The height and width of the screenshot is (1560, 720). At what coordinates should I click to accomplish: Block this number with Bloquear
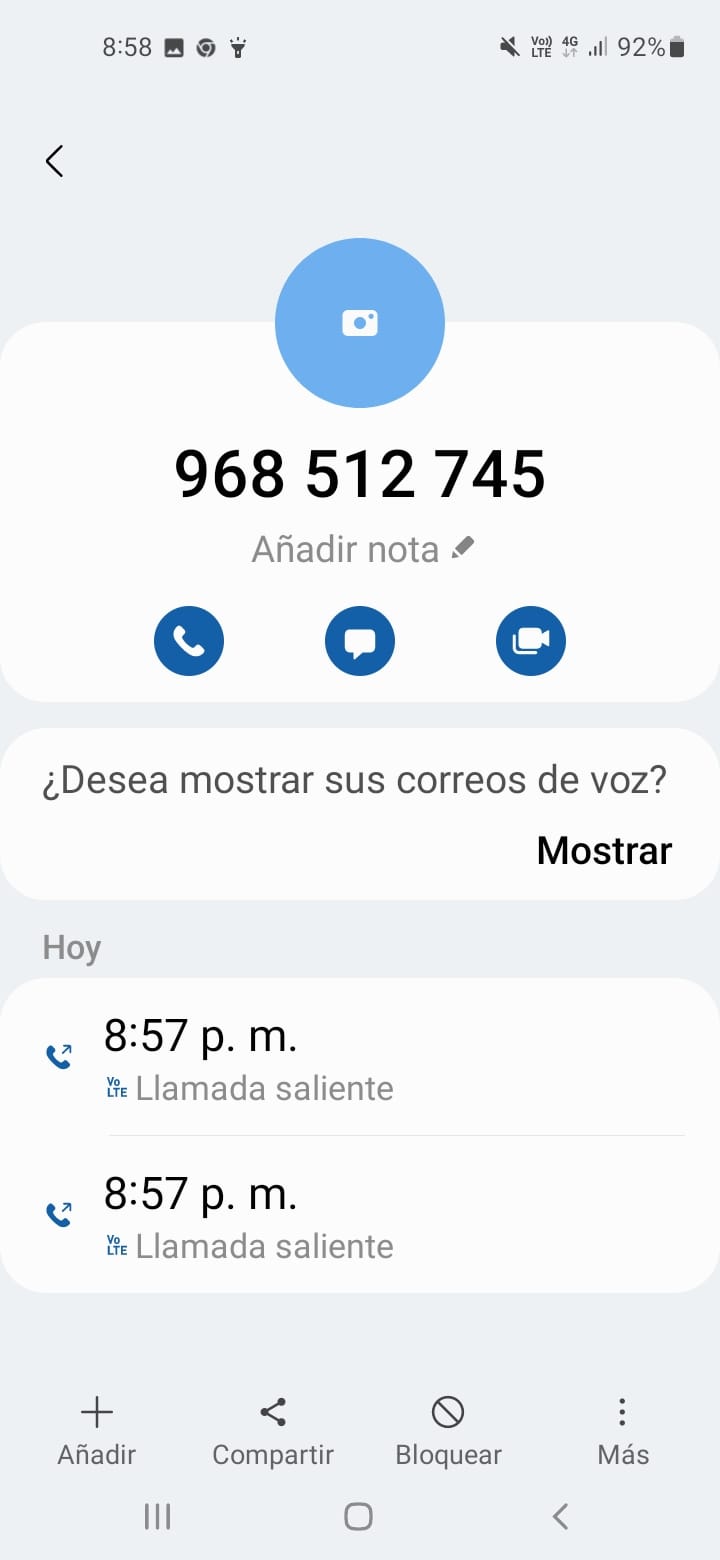pos(448,1431)
